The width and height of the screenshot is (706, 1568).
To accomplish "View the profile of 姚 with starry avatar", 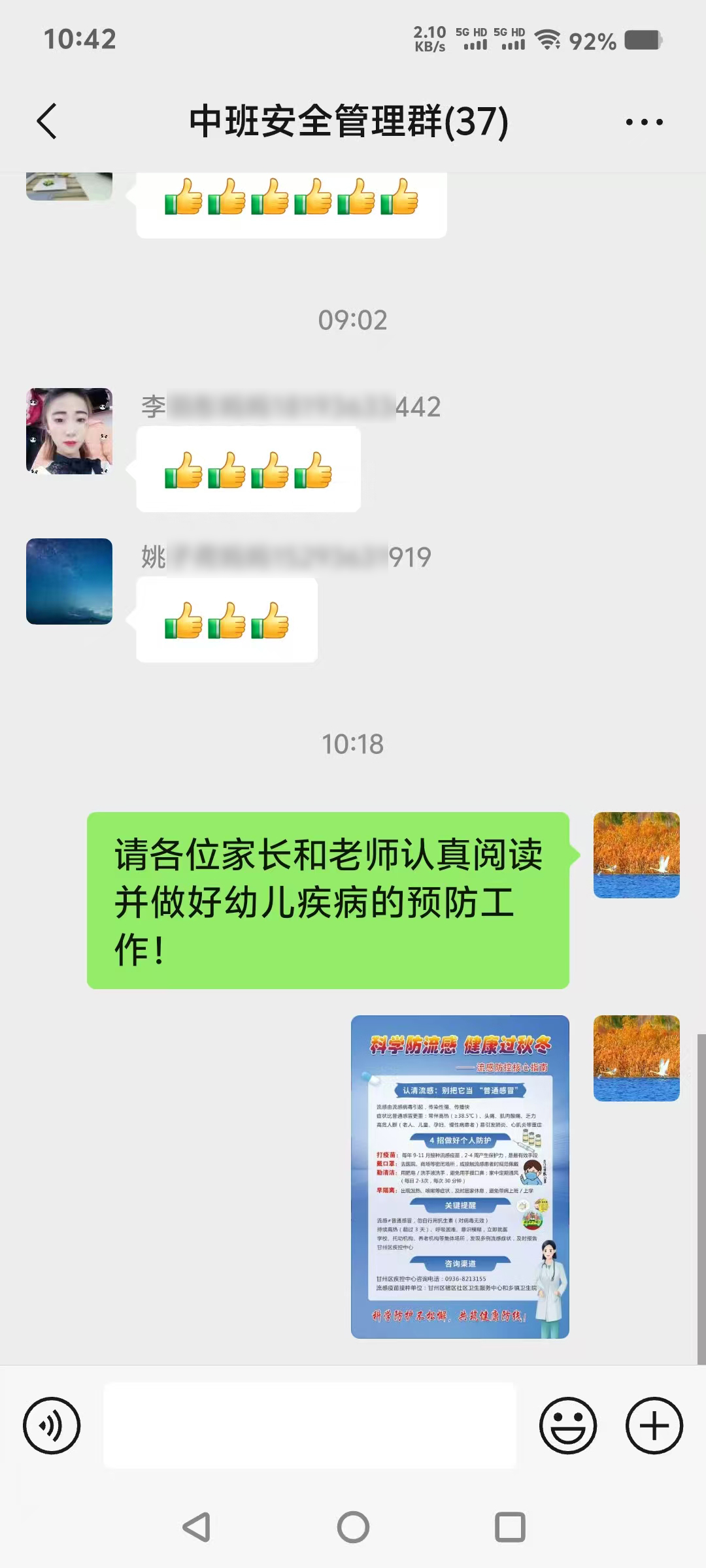I will tap(69, 581).
